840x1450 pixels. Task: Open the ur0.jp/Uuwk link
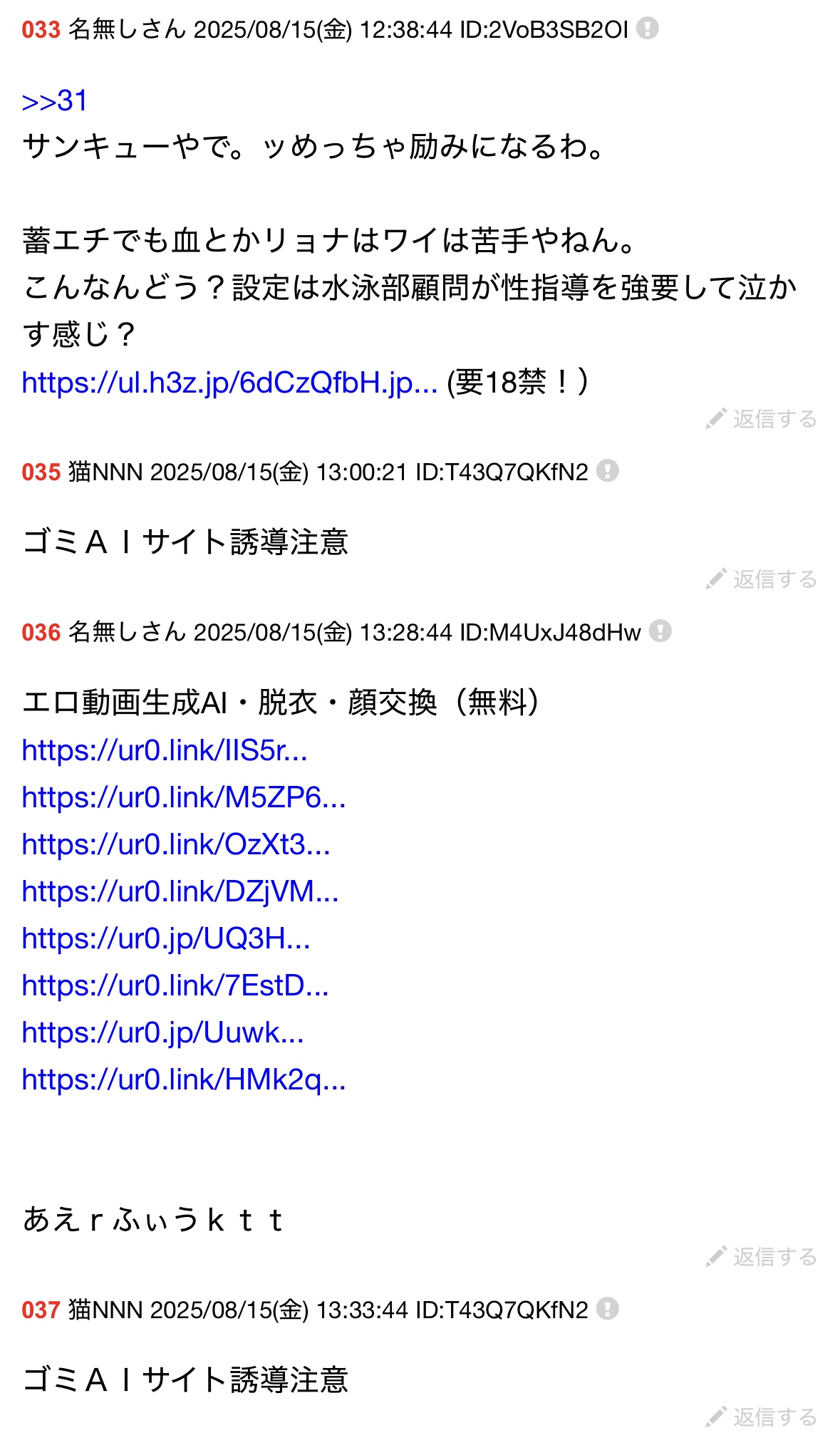[163, 1032]
